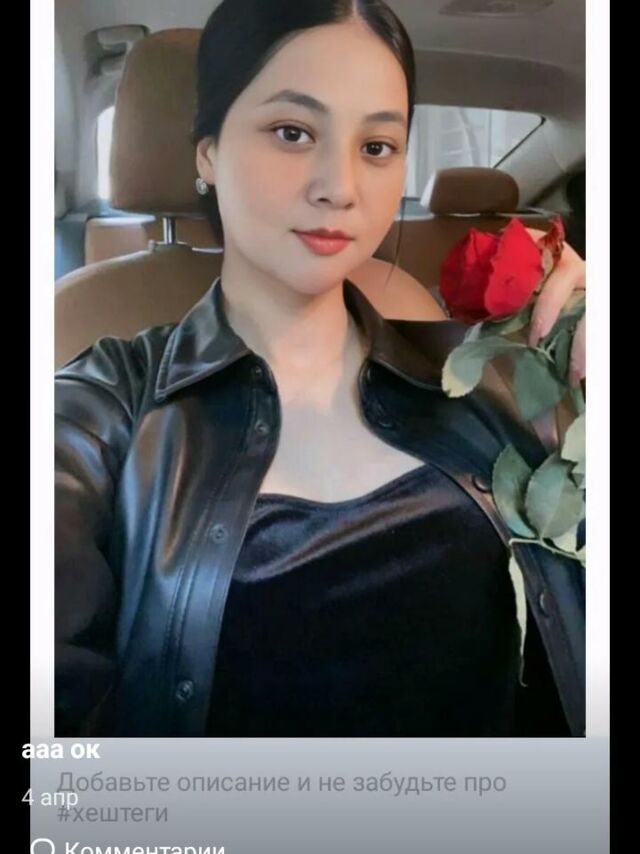640x854 pixels.
Task: Open the author profile ааа ок
Action: pos(61,750)
